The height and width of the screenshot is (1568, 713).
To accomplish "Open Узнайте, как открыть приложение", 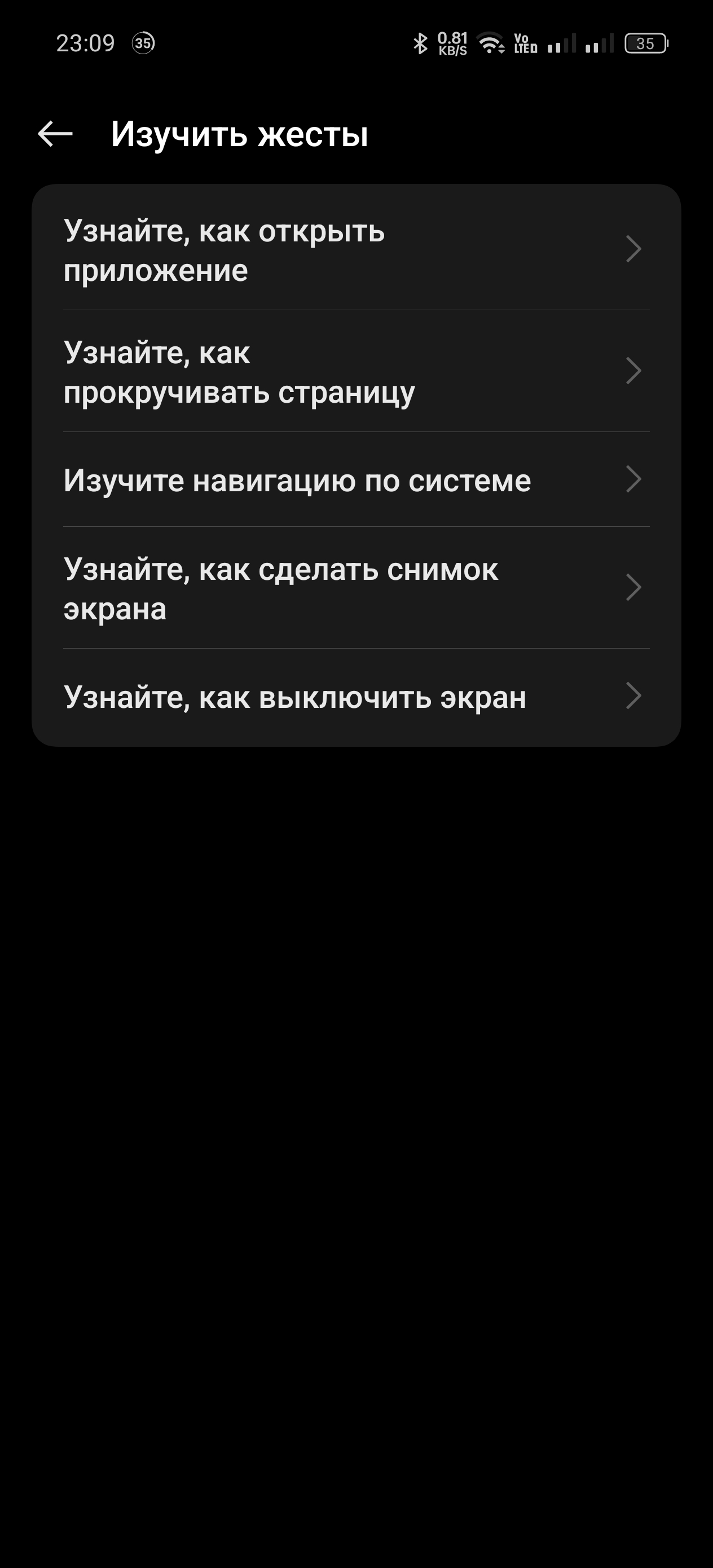I will click(x=355, y=249).
